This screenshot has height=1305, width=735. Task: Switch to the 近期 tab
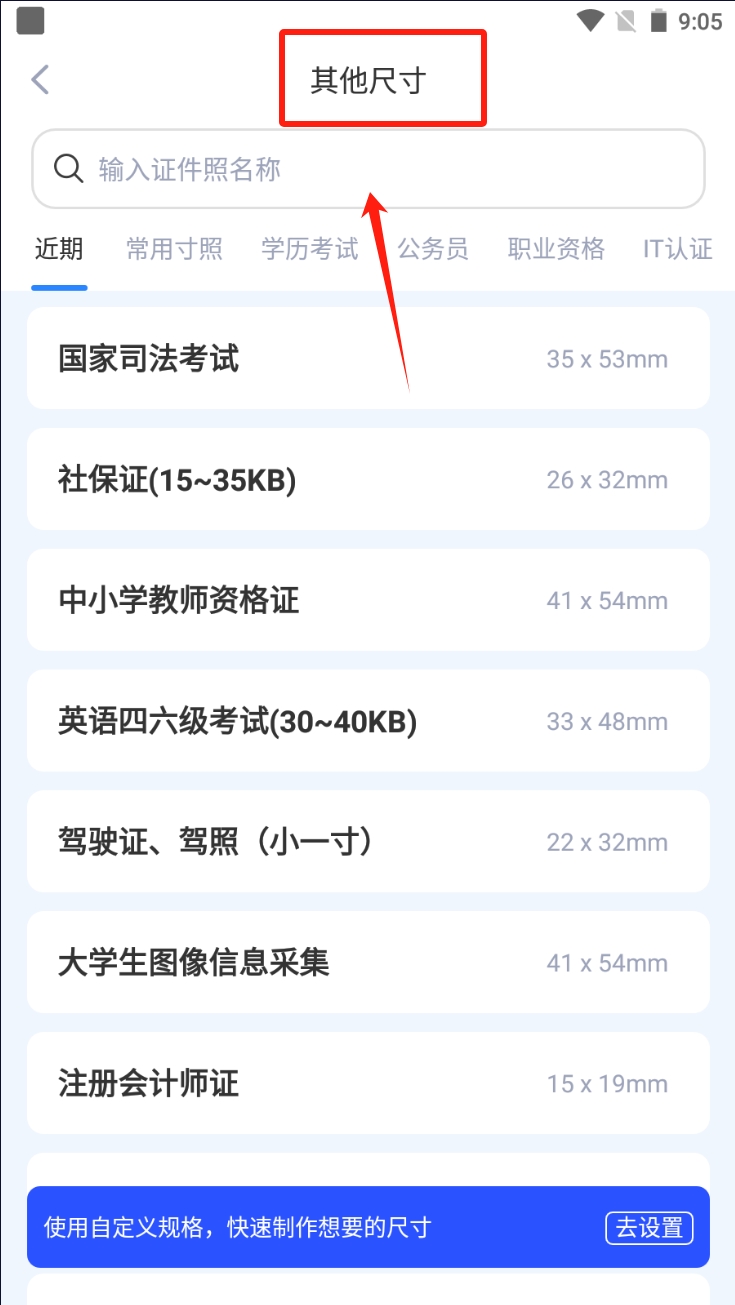pyautogui.click(x=59, y=249)
